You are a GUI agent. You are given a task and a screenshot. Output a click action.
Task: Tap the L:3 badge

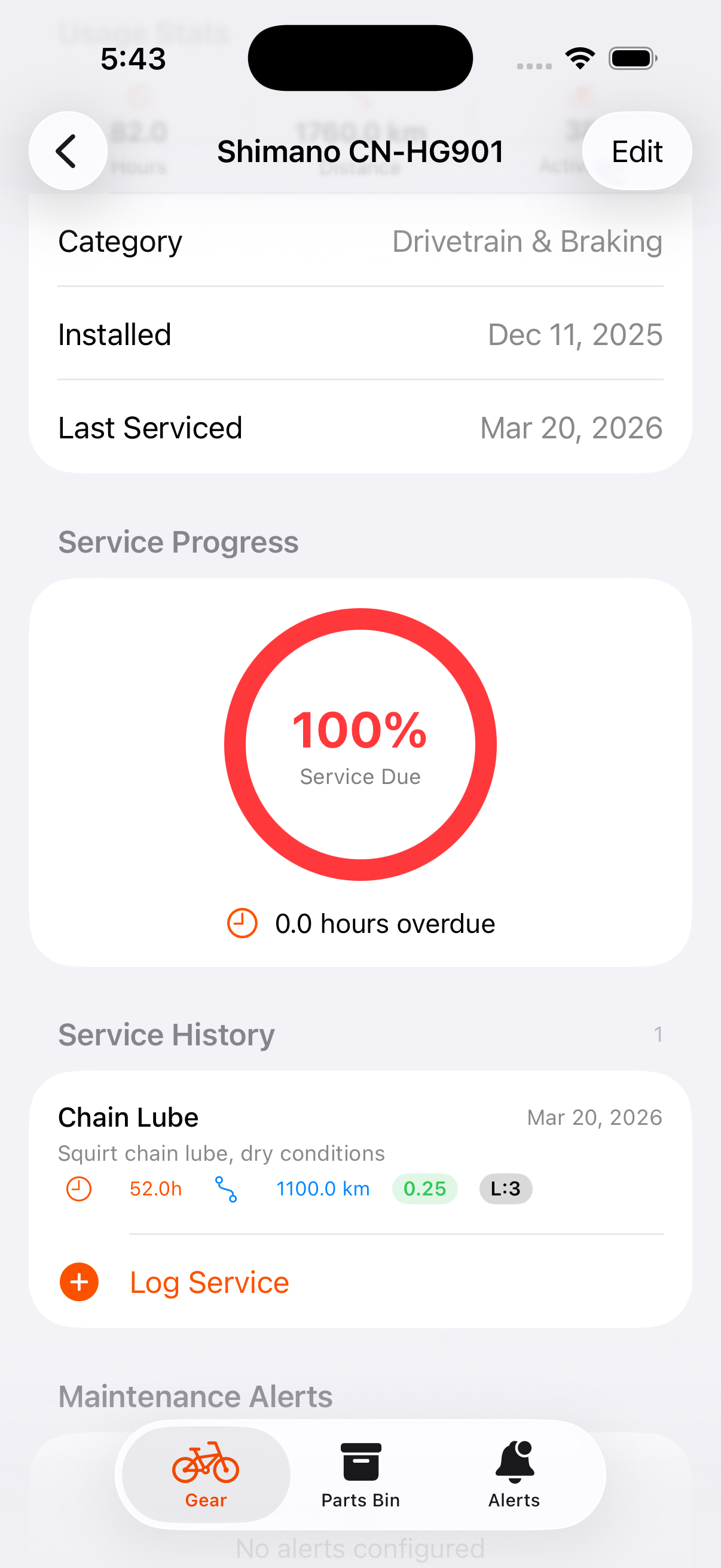pos(506,1188)
